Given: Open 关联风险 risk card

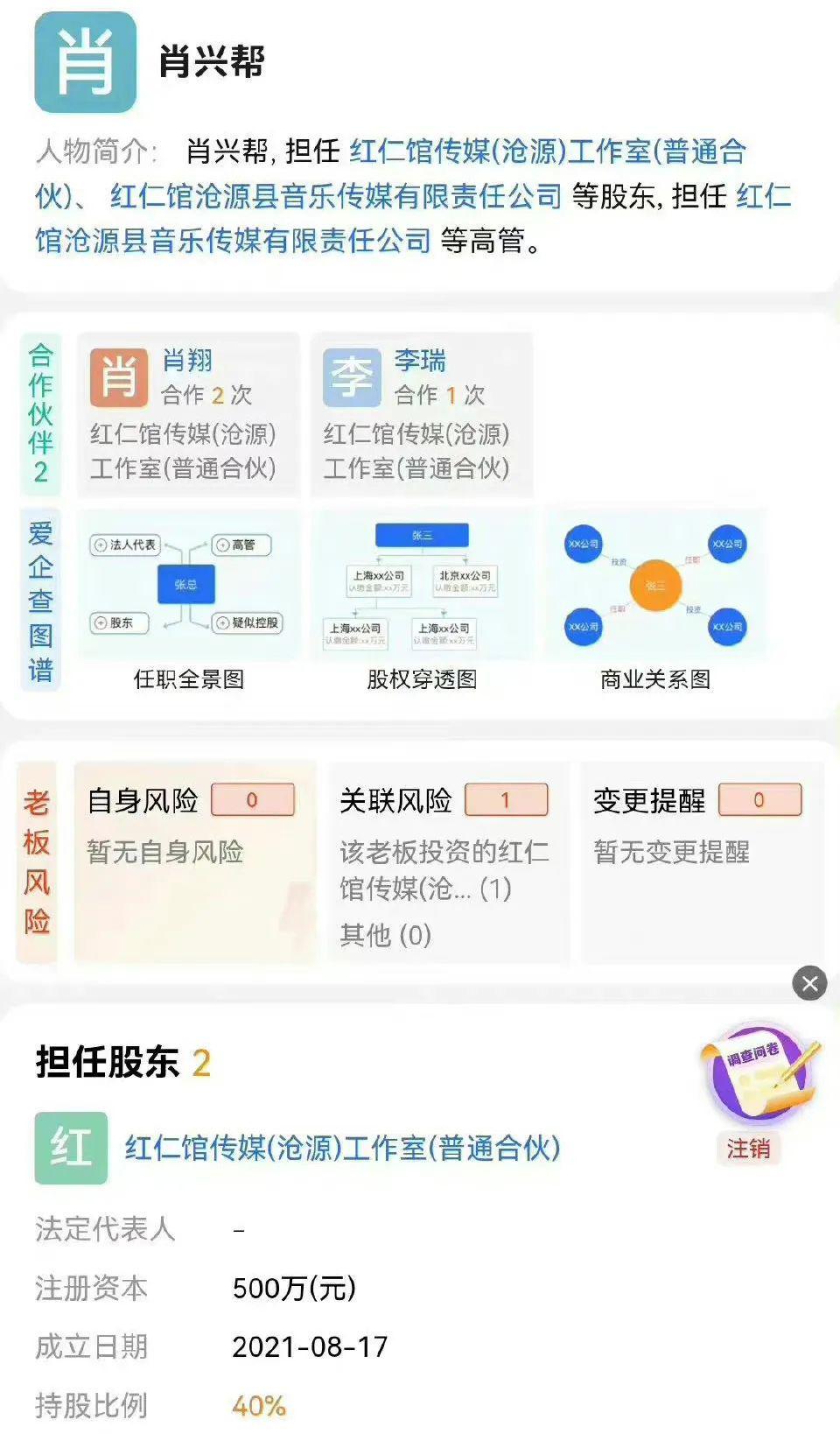Looking at the screenshot, I should (x=447, y=862).
